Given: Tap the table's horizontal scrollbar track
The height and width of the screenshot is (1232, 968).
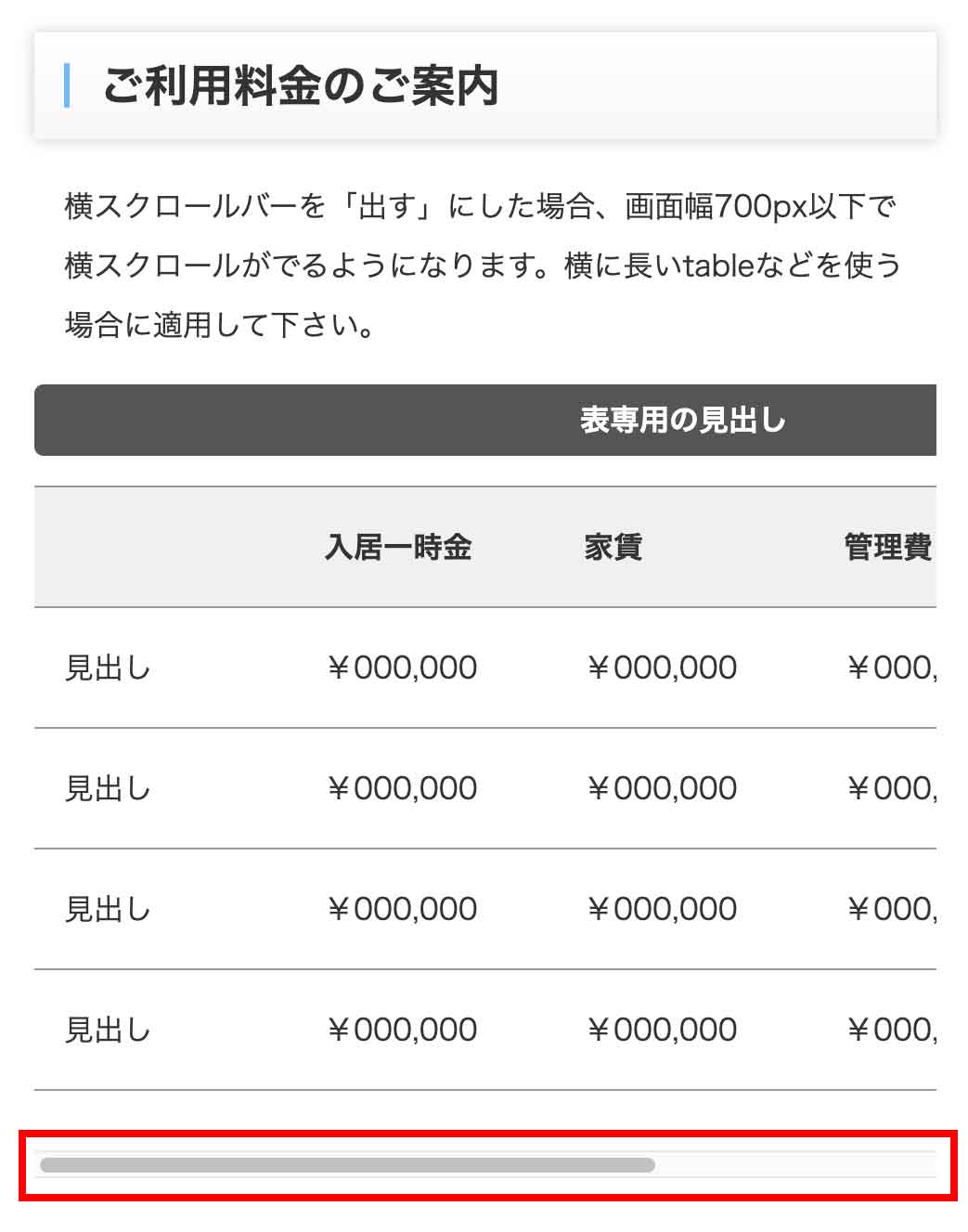Looking at the screenshot, I should [794, 1164].
